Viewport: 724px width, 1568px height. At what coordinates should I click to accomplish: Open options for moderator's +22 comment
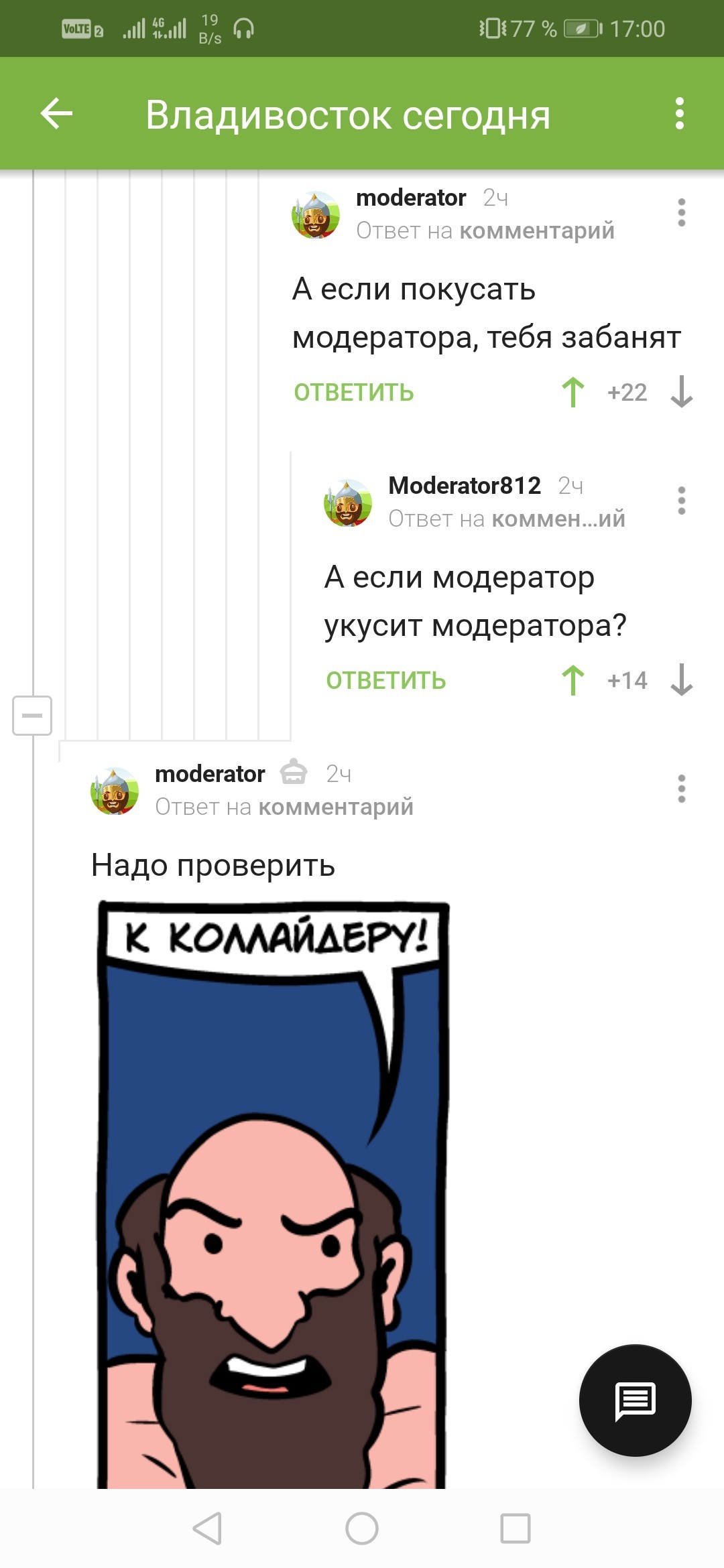(681, 212)
